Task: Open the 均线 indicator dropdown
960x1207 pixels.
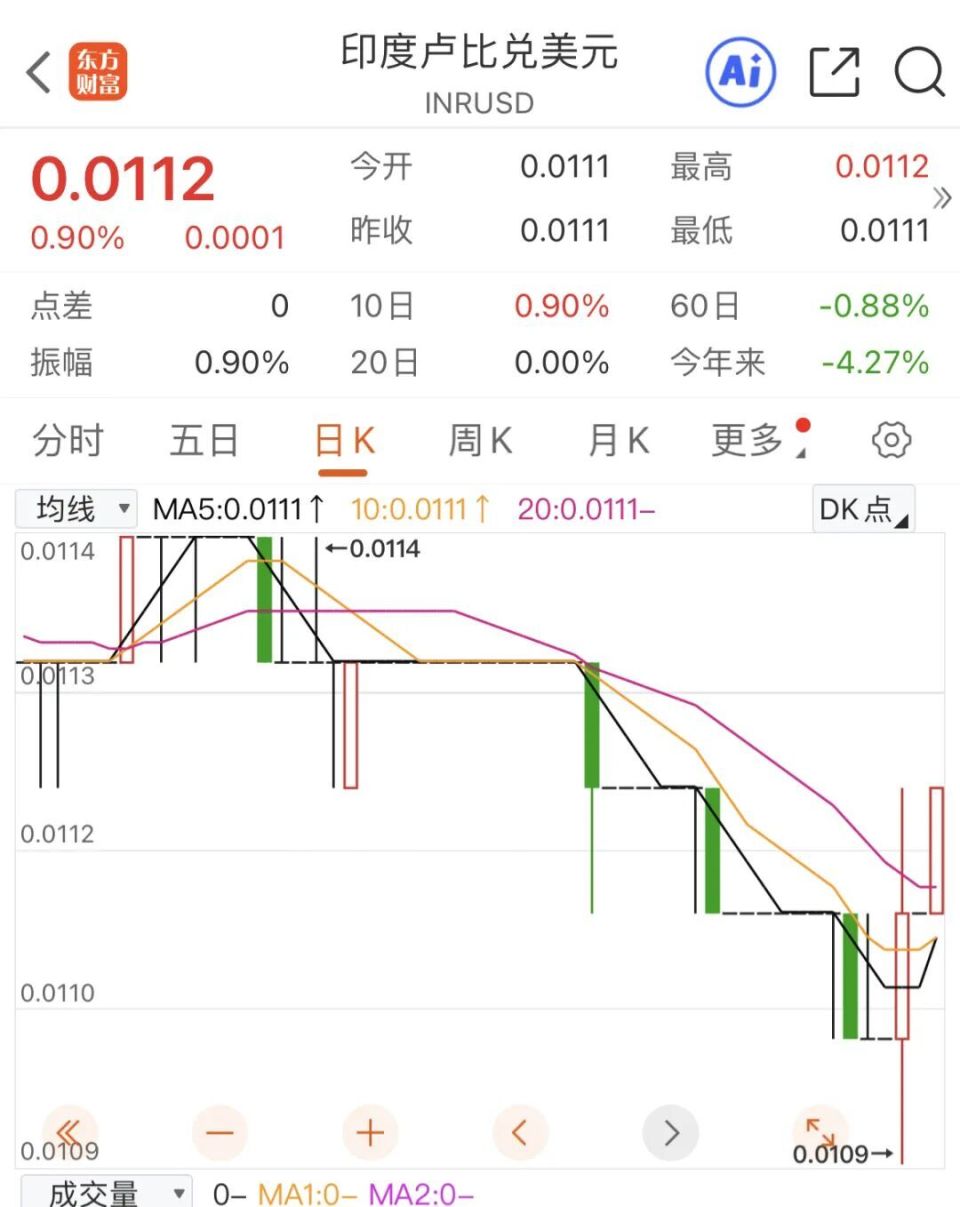Action: 74,509
